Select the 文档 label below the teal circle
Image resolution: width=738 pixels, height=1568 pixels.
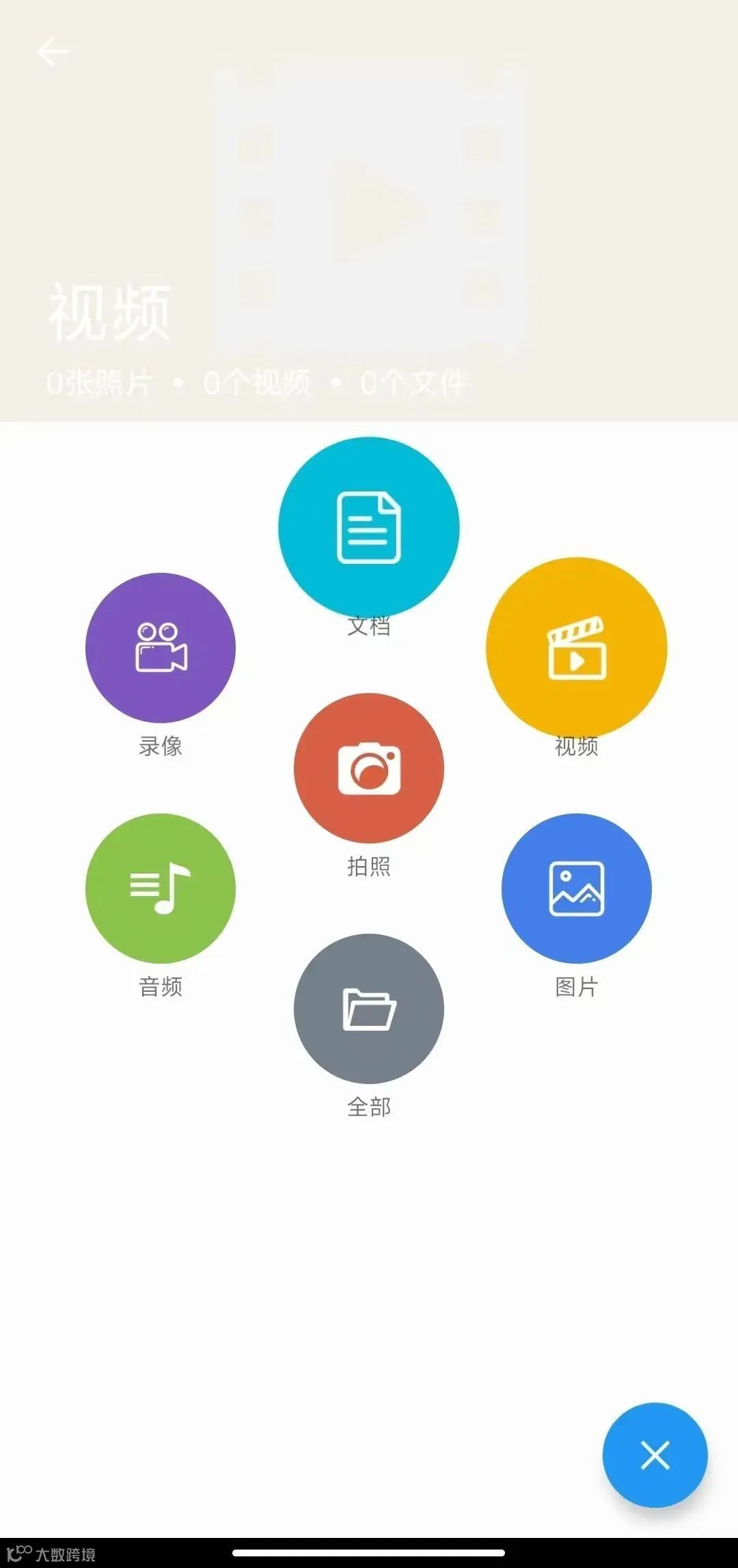coord(369,627)
